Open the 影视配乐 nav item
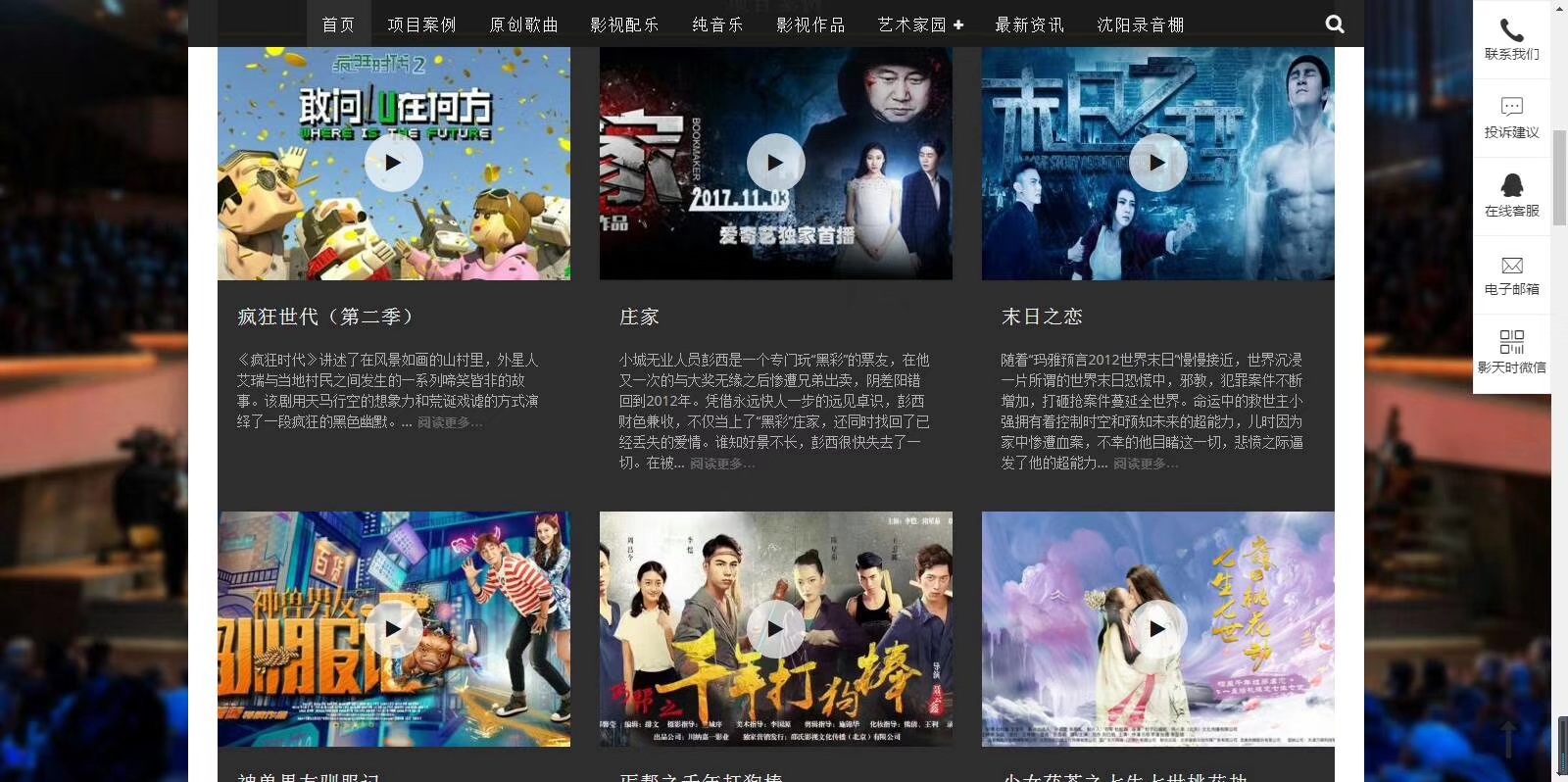The height and width of the screenshot is (782, 1568). pos(624,24)
